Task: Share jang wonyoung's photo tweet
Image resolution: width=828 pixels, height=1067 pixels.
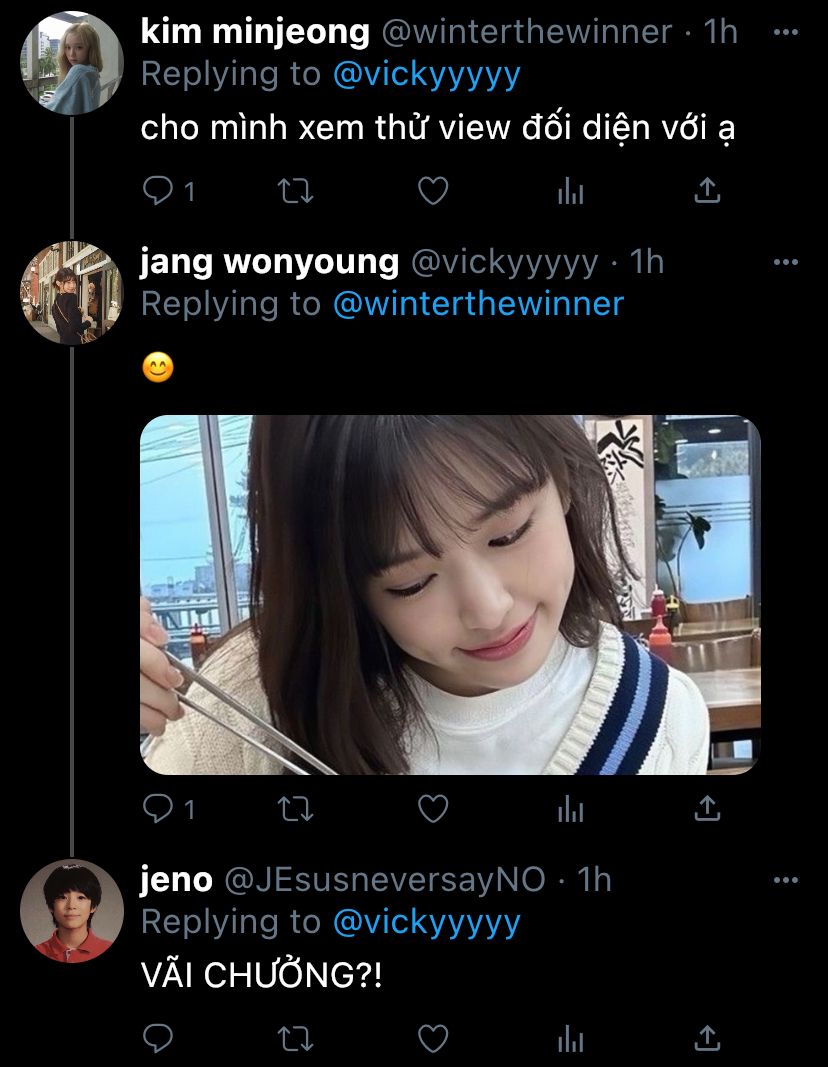Action: pyautogui.click(x=707, y=808)
